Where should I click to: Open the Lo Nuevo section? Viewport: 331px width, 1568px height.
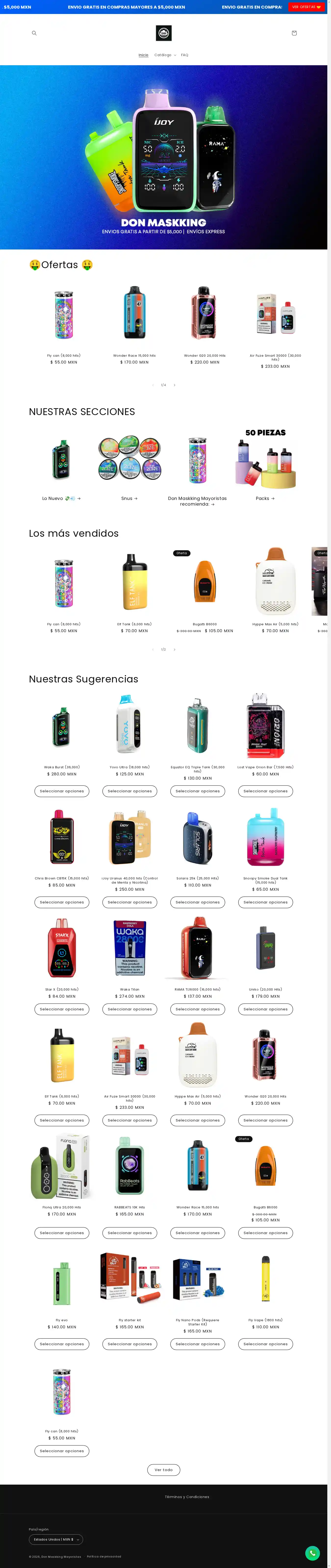(x=61, y=498)
